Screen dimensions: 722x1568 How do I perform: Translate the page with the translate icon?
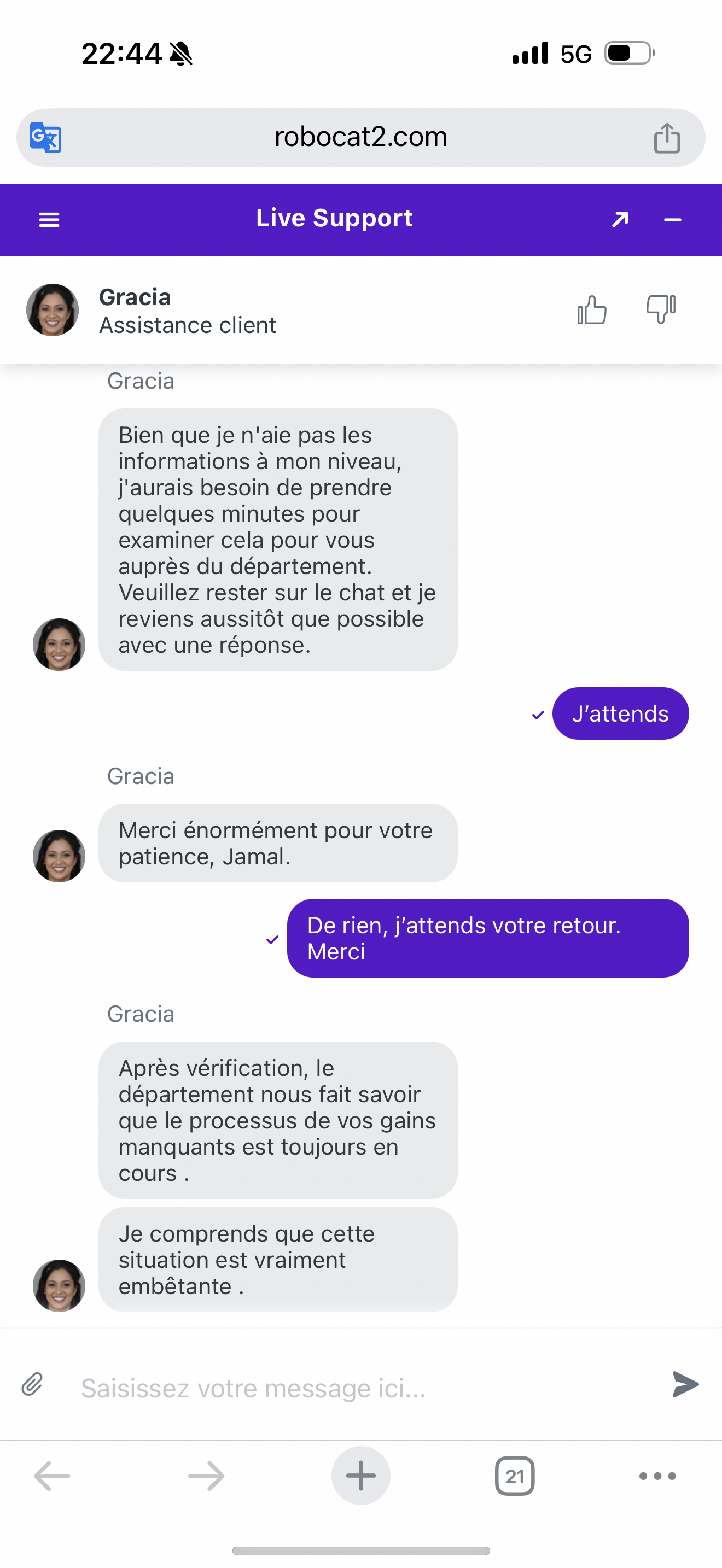(x=46, y=138)
